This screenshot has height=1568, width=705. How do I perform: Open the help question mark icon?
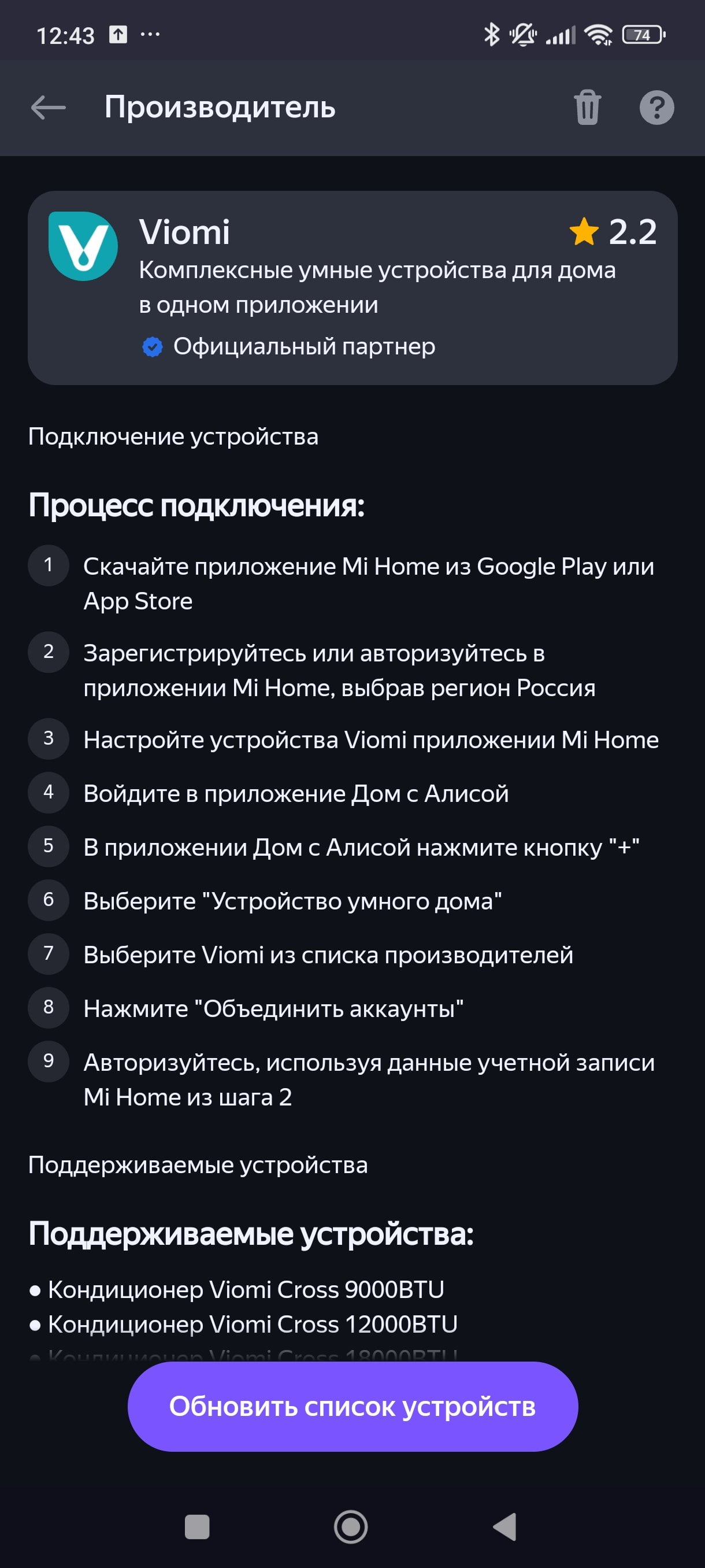tap(656, 108)
